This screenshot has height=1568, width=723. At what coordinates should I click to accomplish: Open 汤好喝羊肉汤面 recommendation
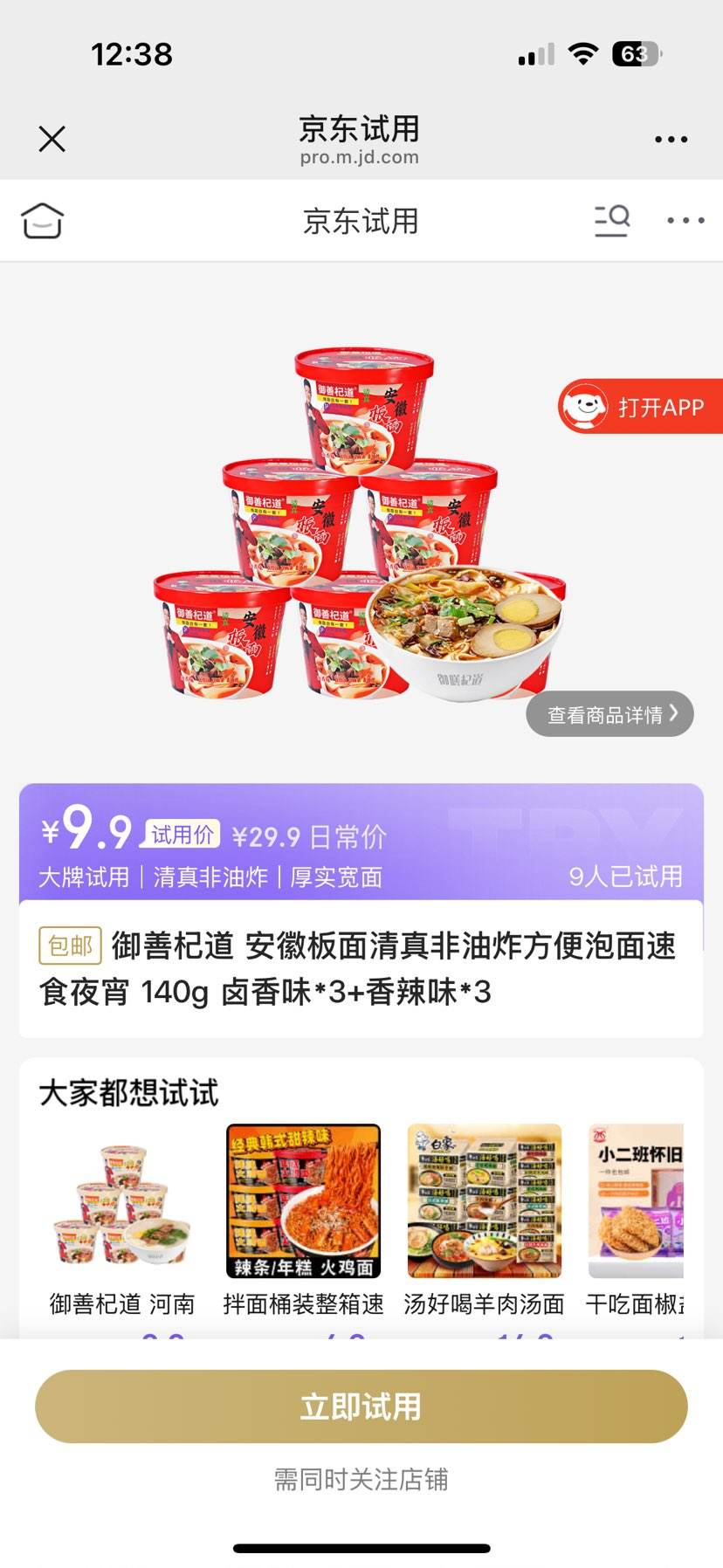click(483, 1202)
